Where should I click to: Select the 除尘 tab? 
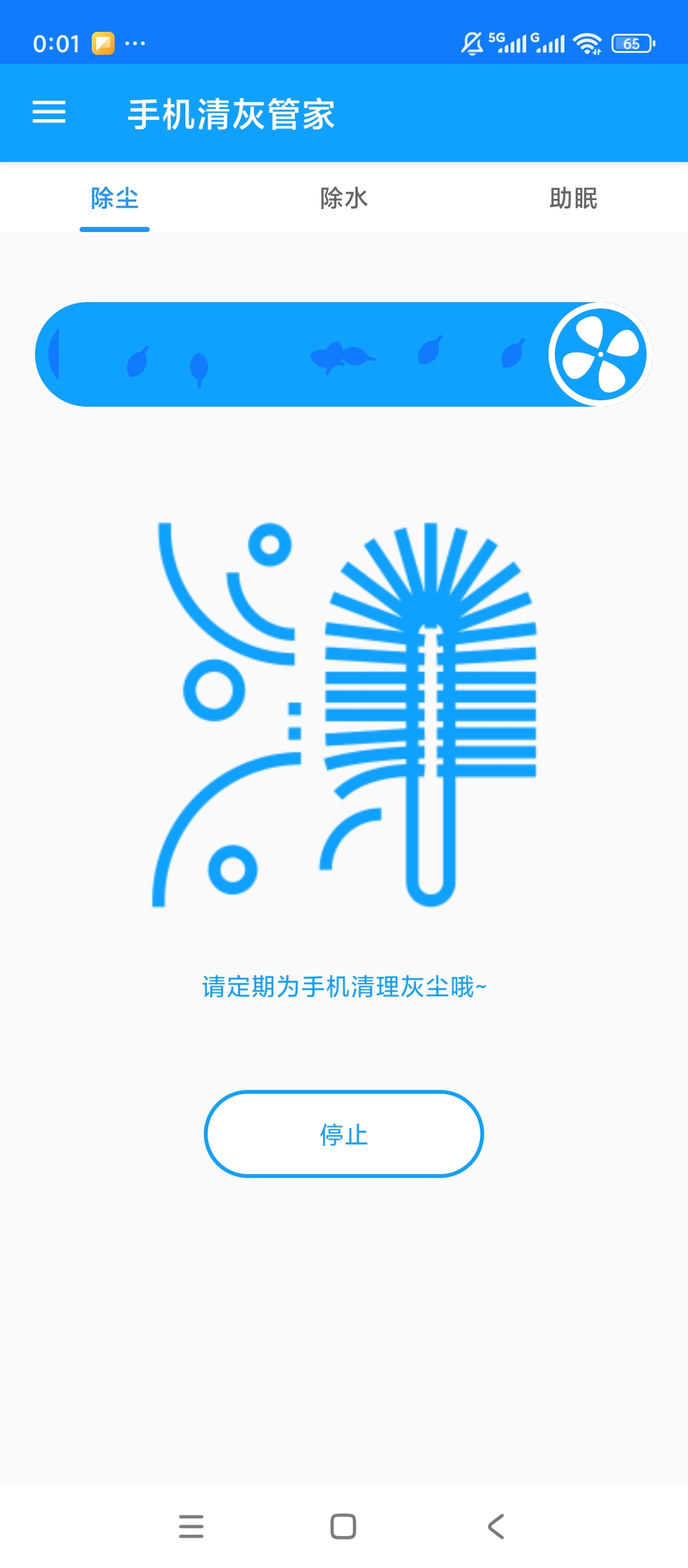(115, 198)
